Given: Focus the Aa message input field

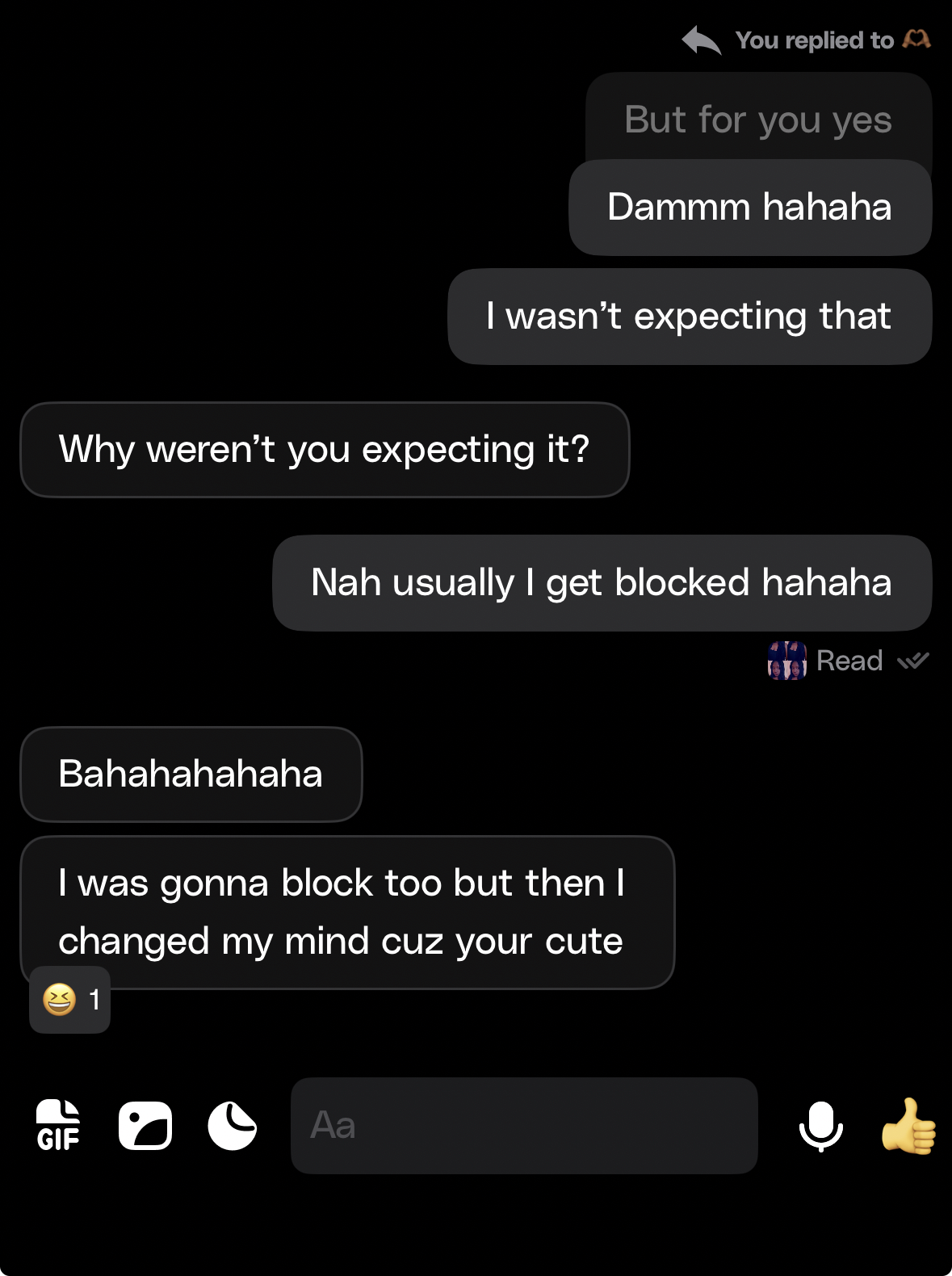Looking at the screenshot, I should tap(523, 1125).
